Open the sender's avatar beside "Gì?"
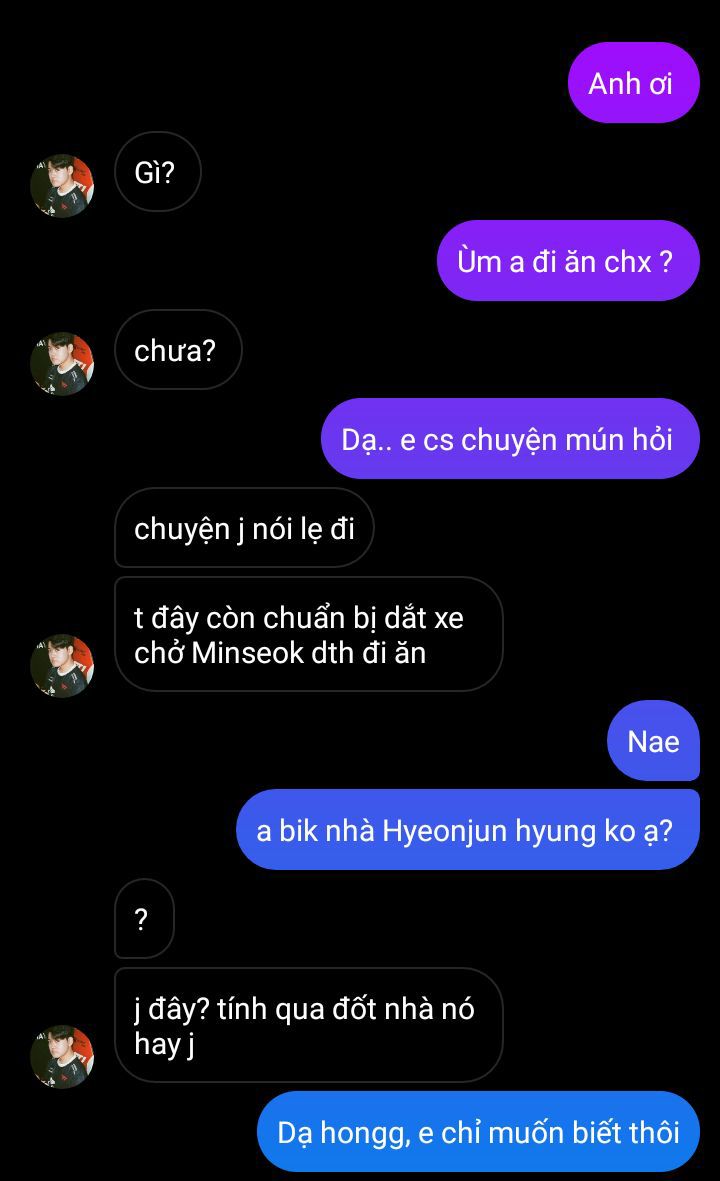720x1181 pixels. (62, 186)
